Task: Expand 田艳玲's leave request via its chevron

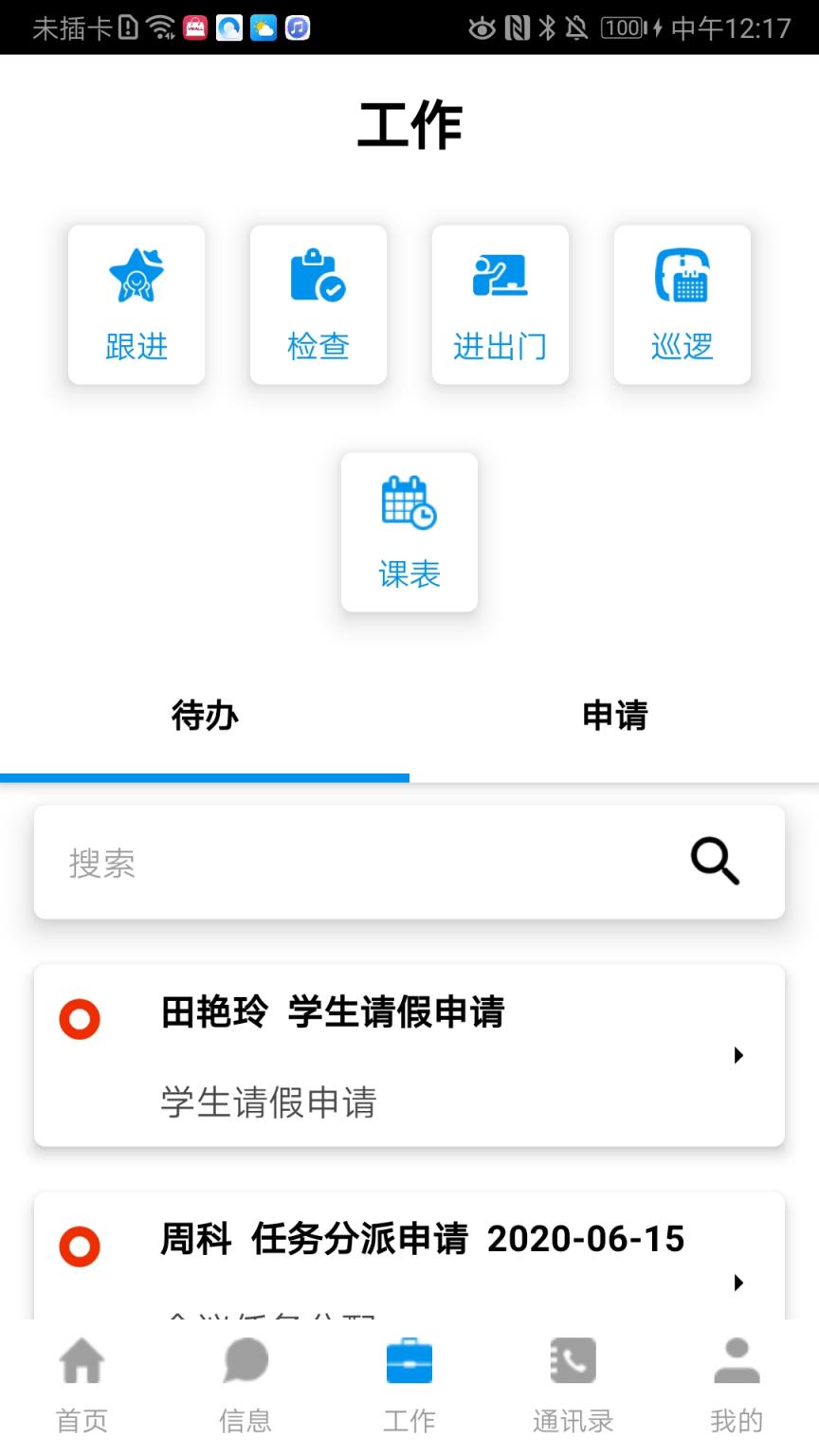Action: [x=737, y=1056]
